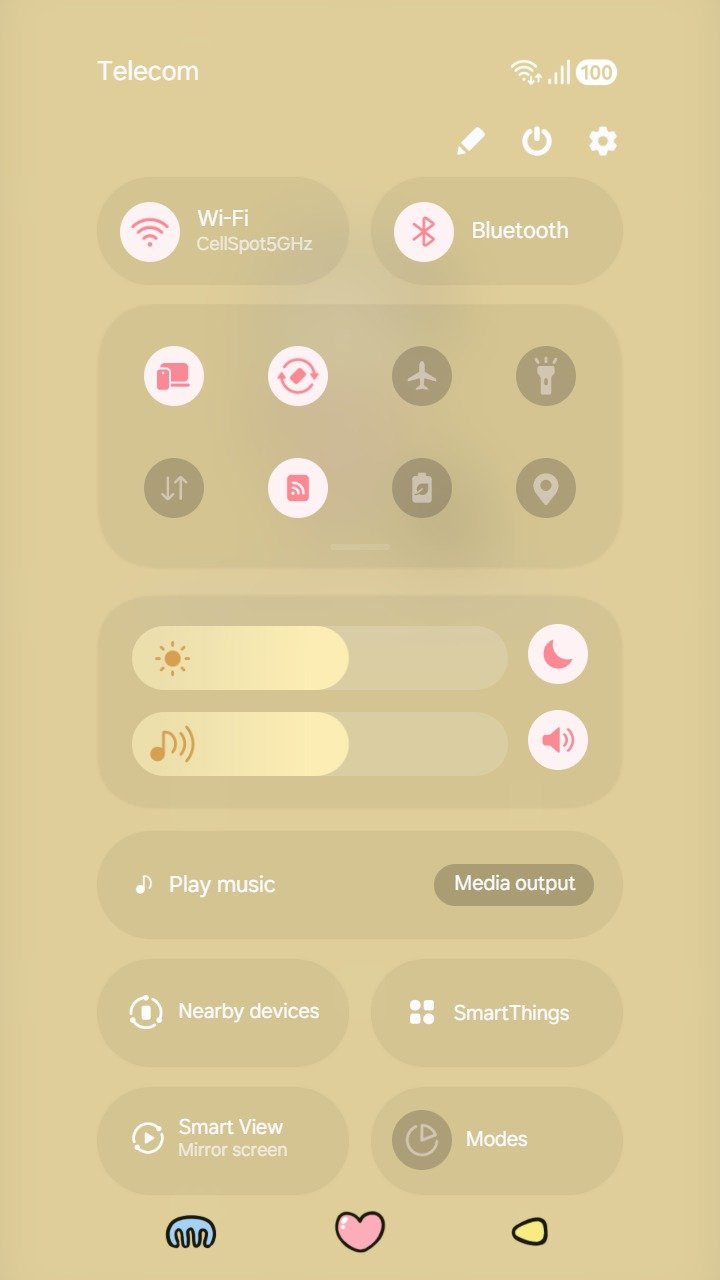720x1280 pixels.
Task: Set brightness slider to middle
Action: [x=320, y=658]
